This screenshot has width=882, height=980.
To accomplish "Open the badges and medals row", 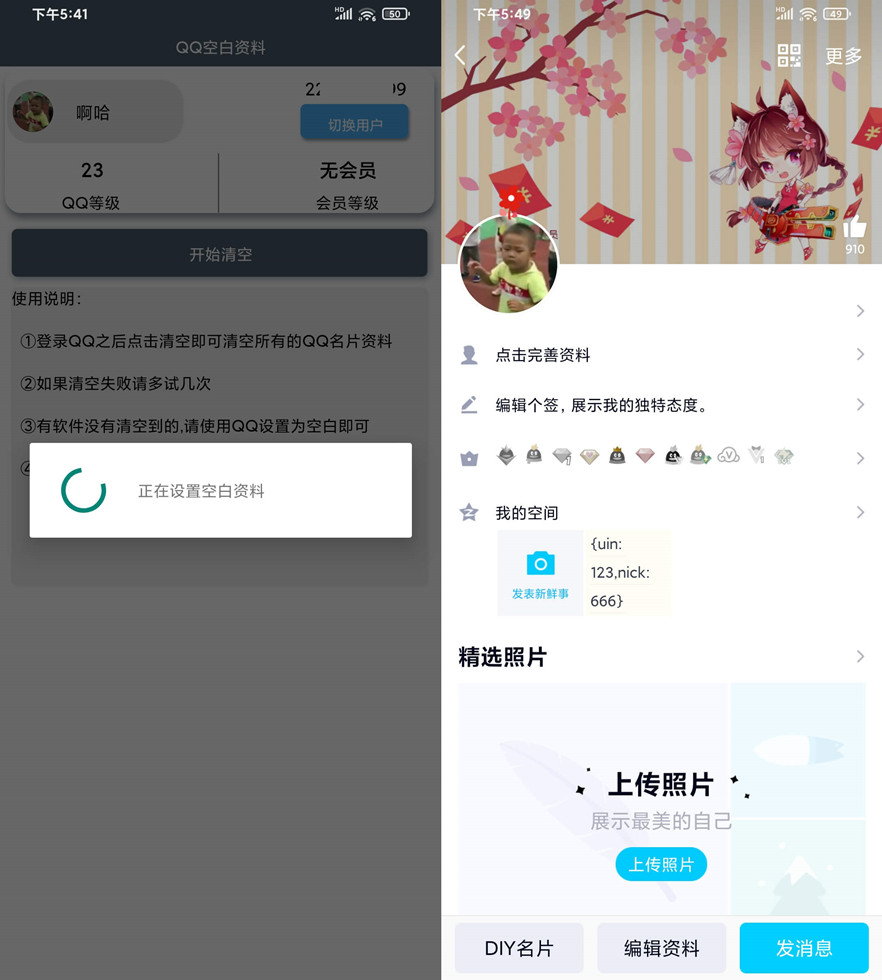I will coord(660,457).
